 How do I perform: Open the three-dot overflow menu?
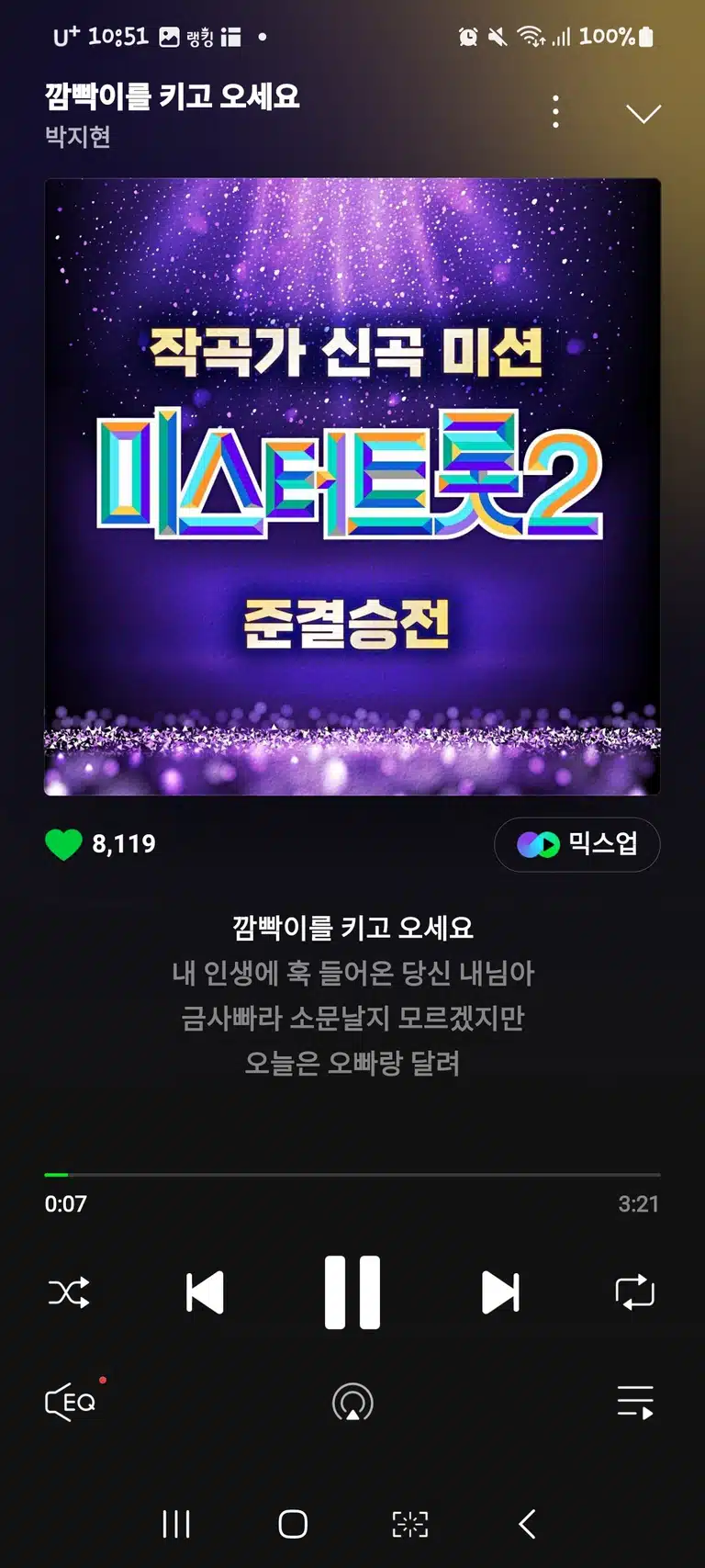pyautogui.click(x=555, y=111)
